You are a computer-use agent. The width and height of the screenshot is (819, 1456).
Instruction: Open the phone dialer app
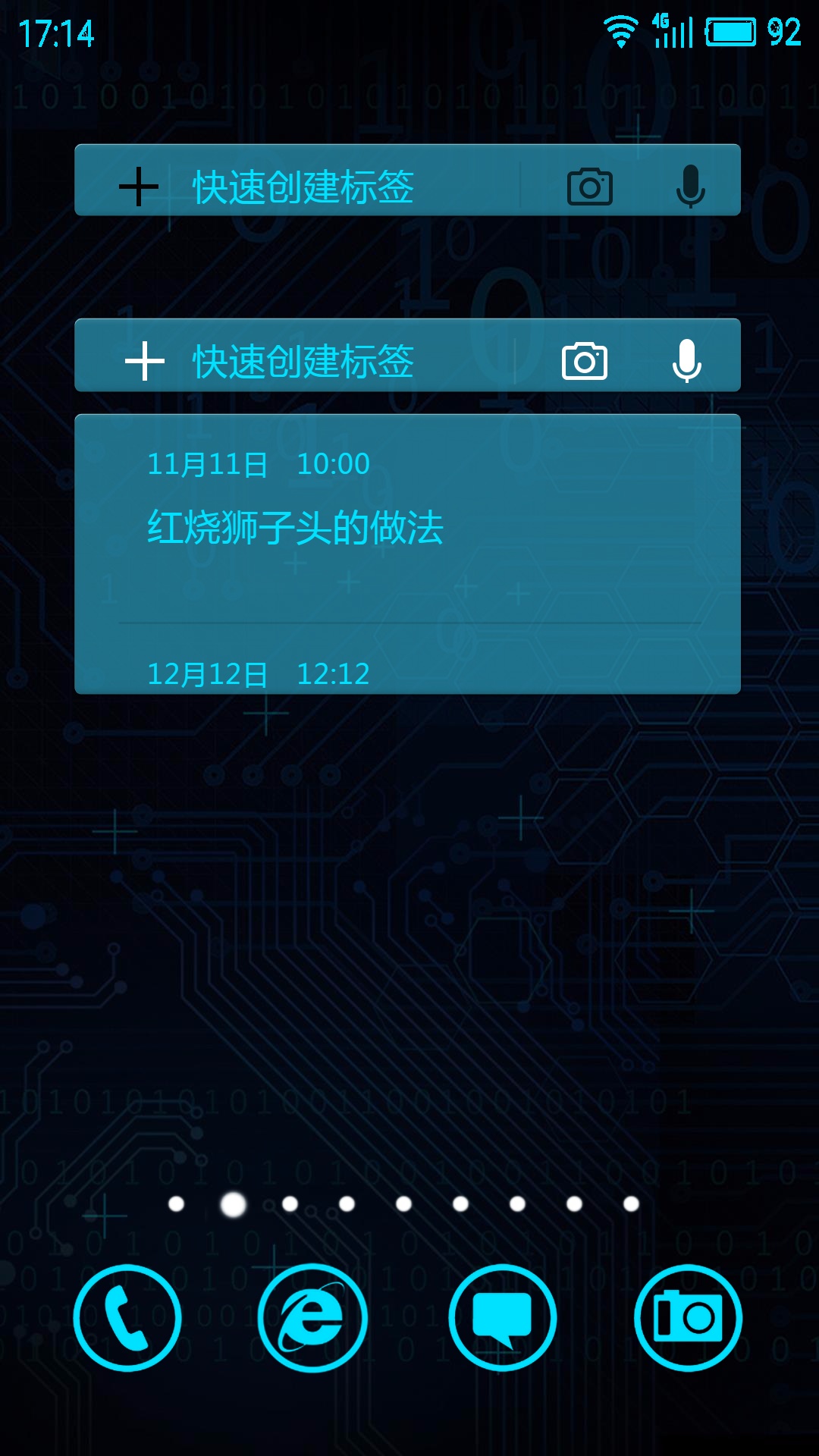point(127,1318)
